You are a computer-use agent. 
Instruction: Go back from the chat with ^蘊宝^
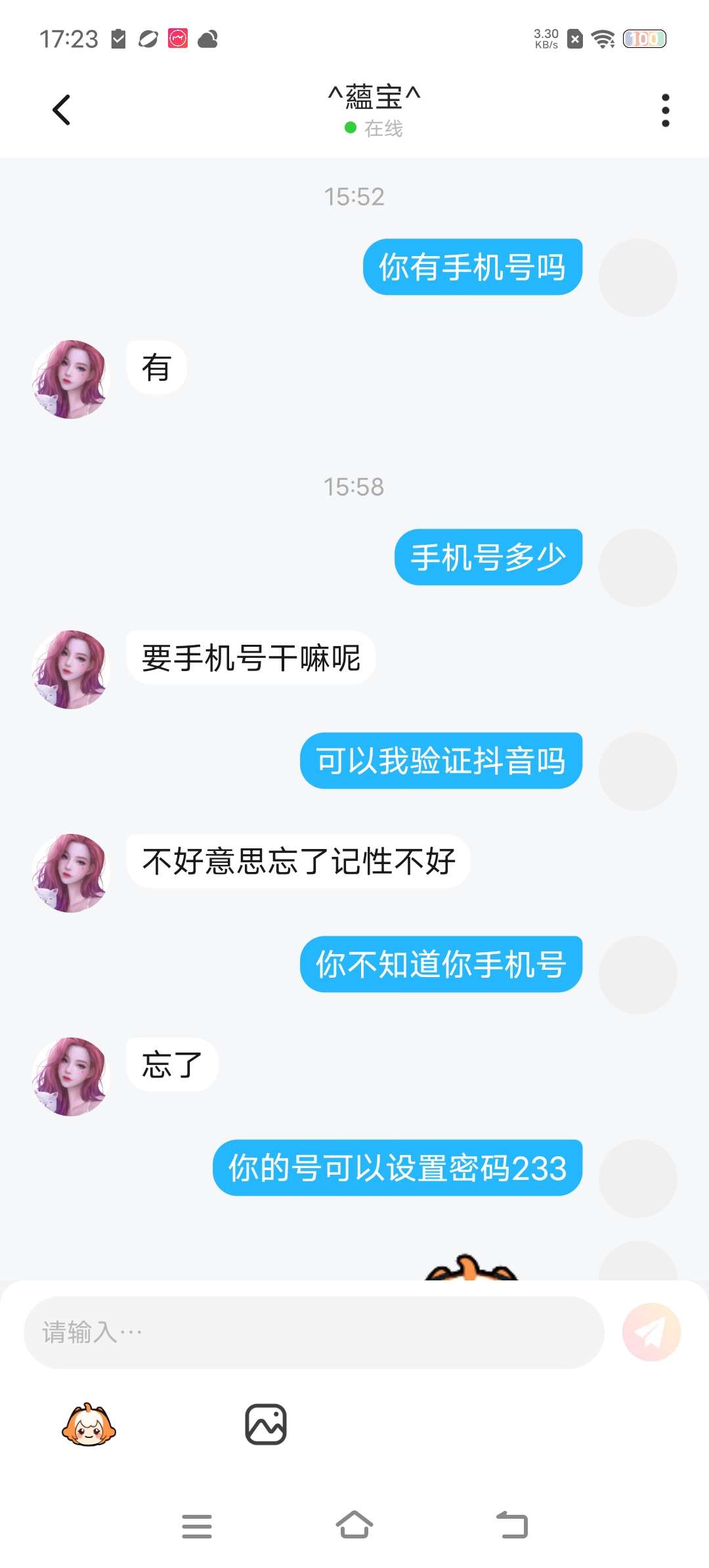(61, 110)
